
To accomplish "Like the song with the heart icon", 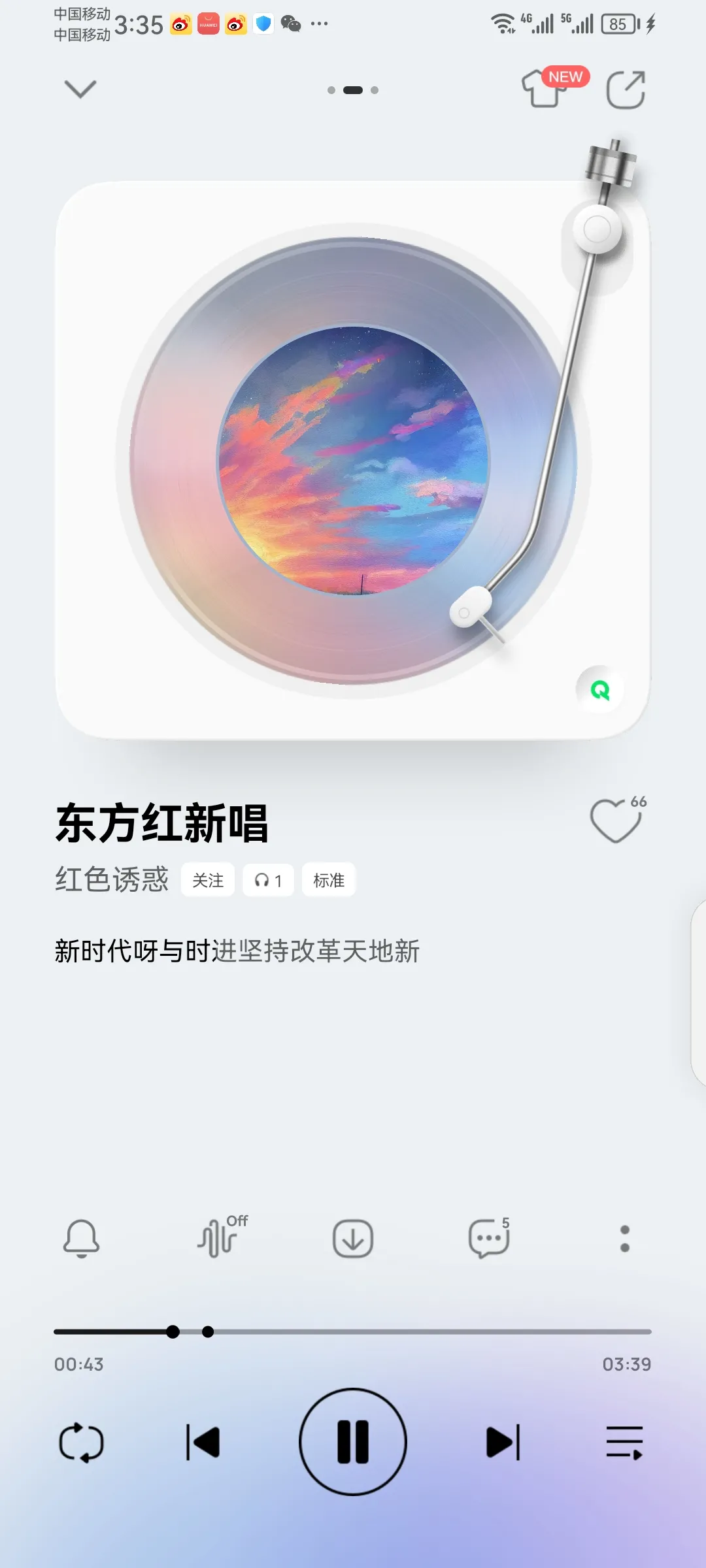I will click(615, 821).
